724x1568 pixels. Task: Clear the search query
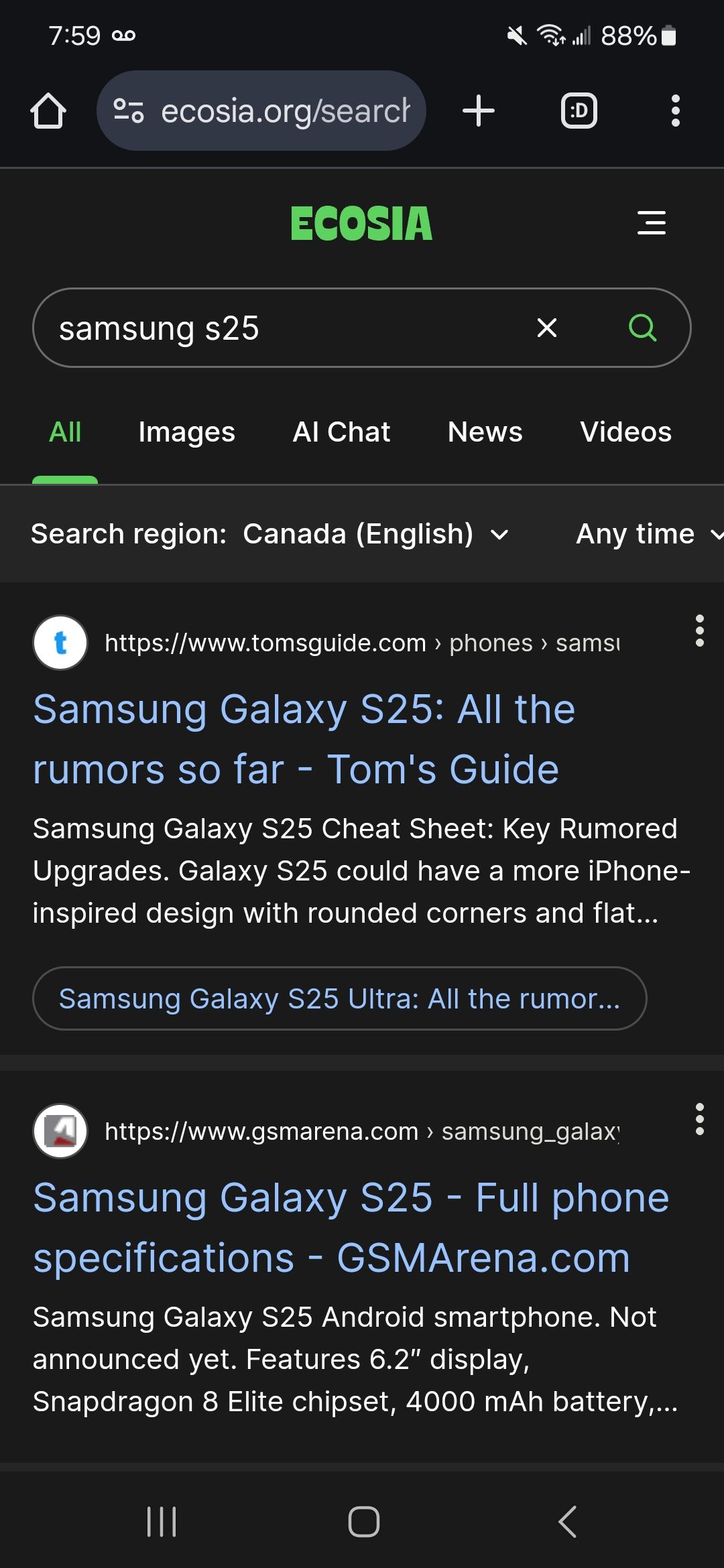point(547,328)
